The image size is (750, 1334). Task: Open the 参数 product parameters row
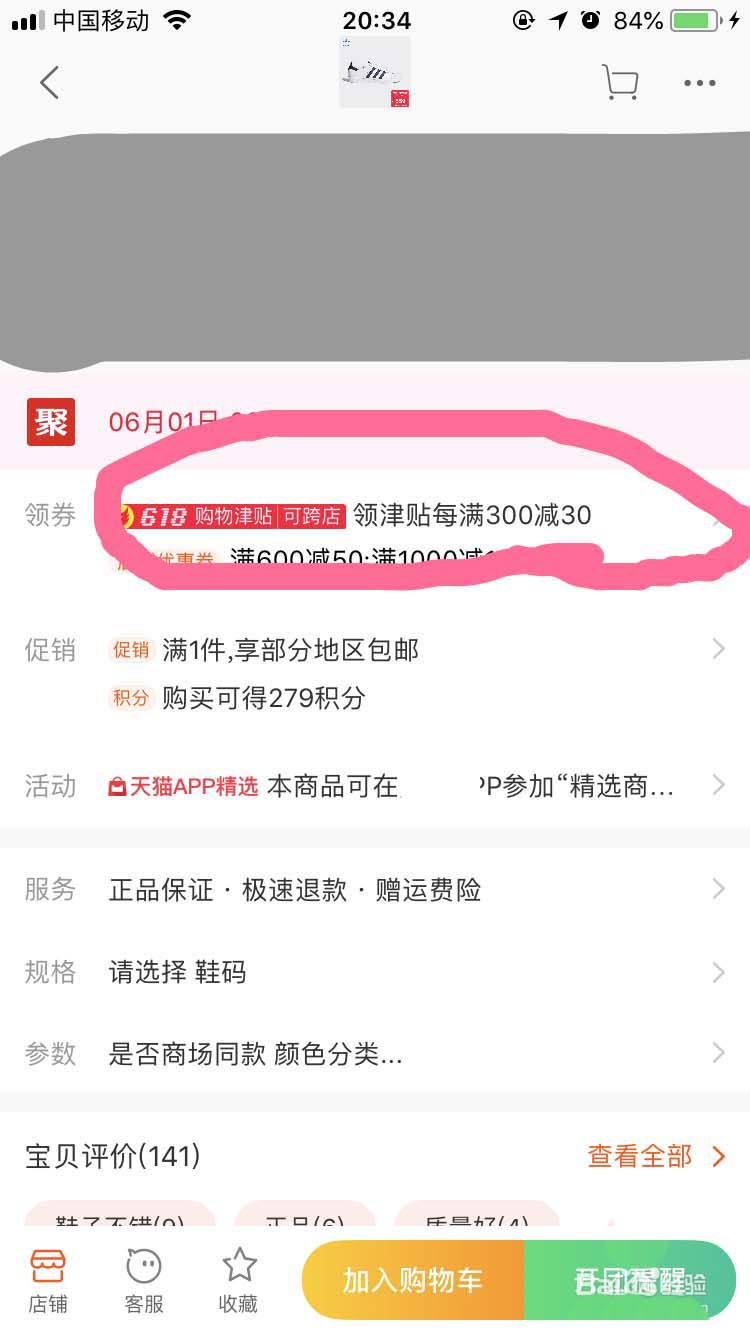pos(400,1054)
